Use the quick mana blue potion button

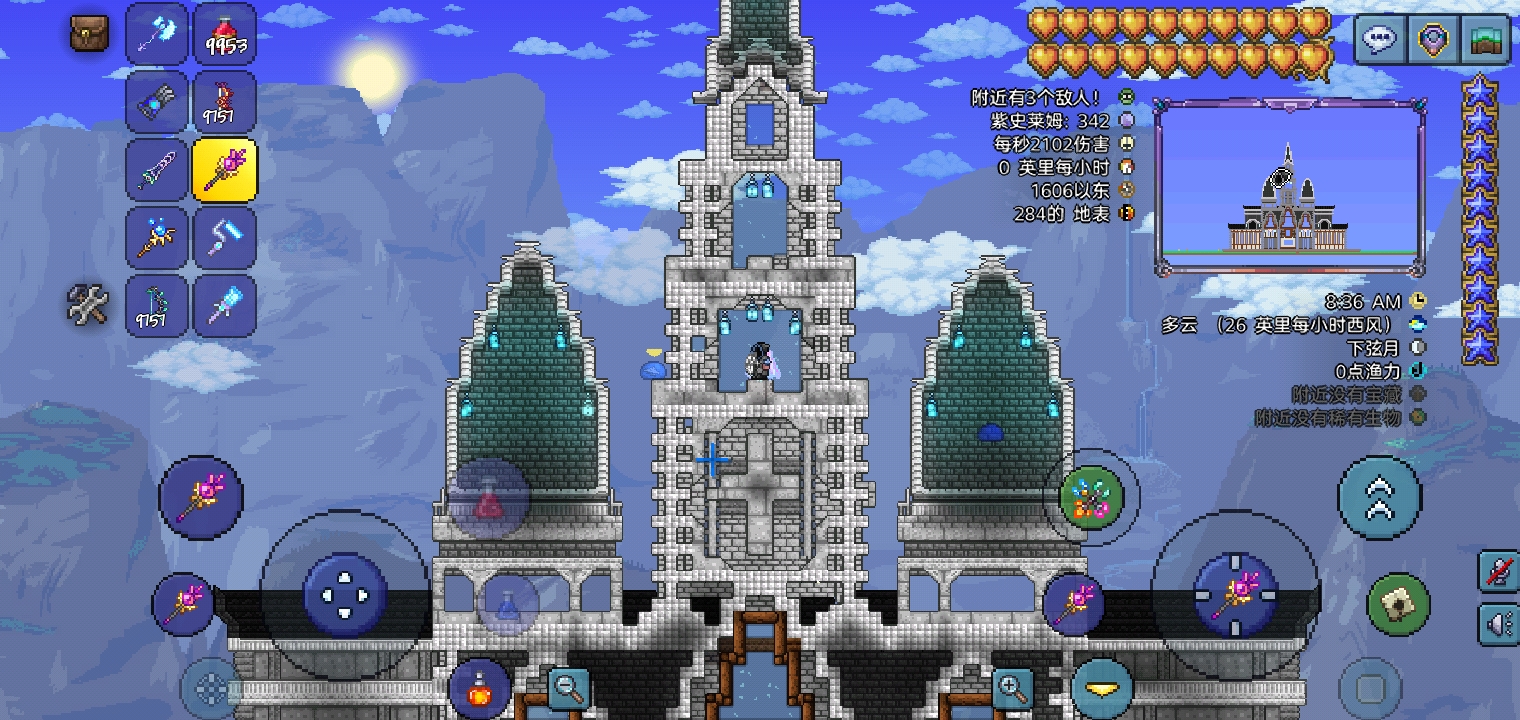coord(507,604)
